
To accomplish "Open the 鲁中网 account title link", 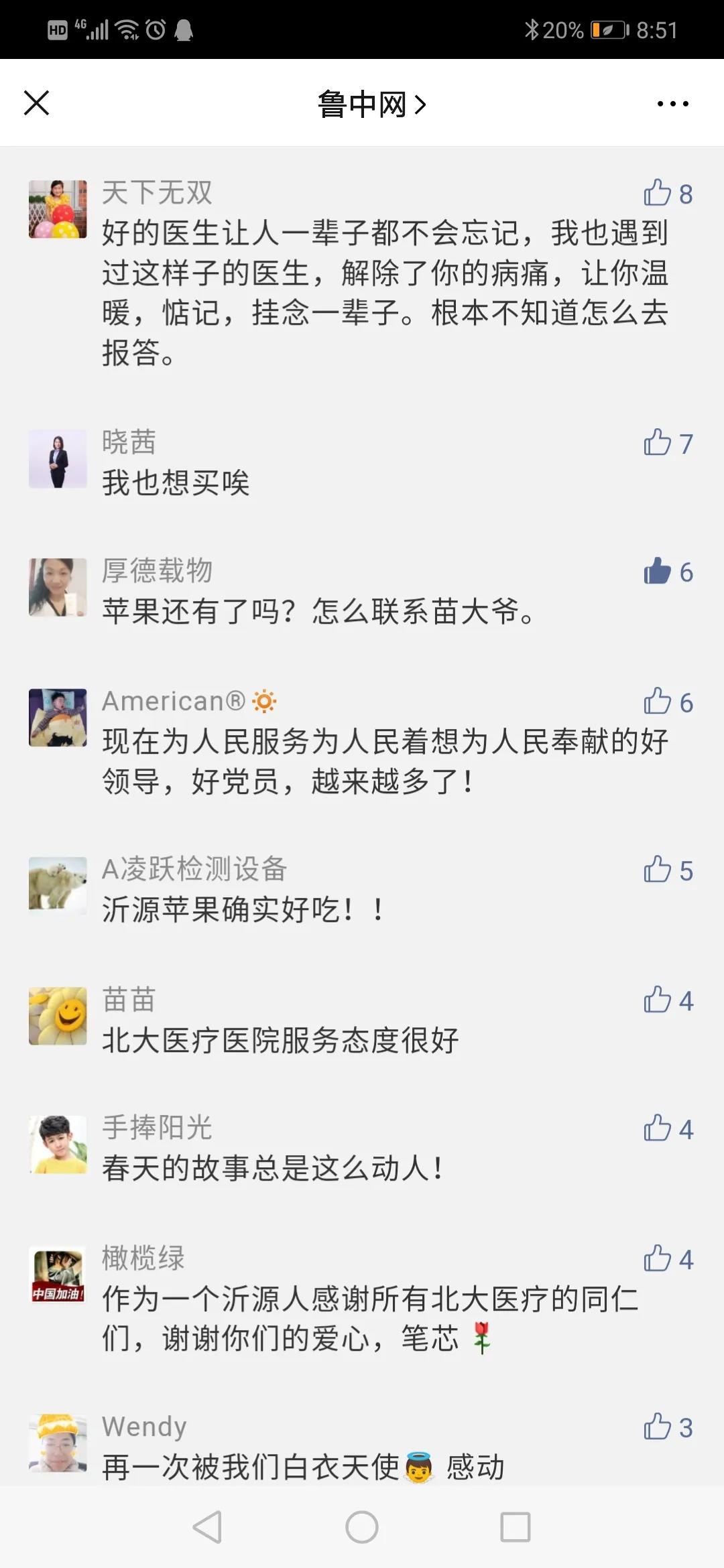I will click(371, 105).
